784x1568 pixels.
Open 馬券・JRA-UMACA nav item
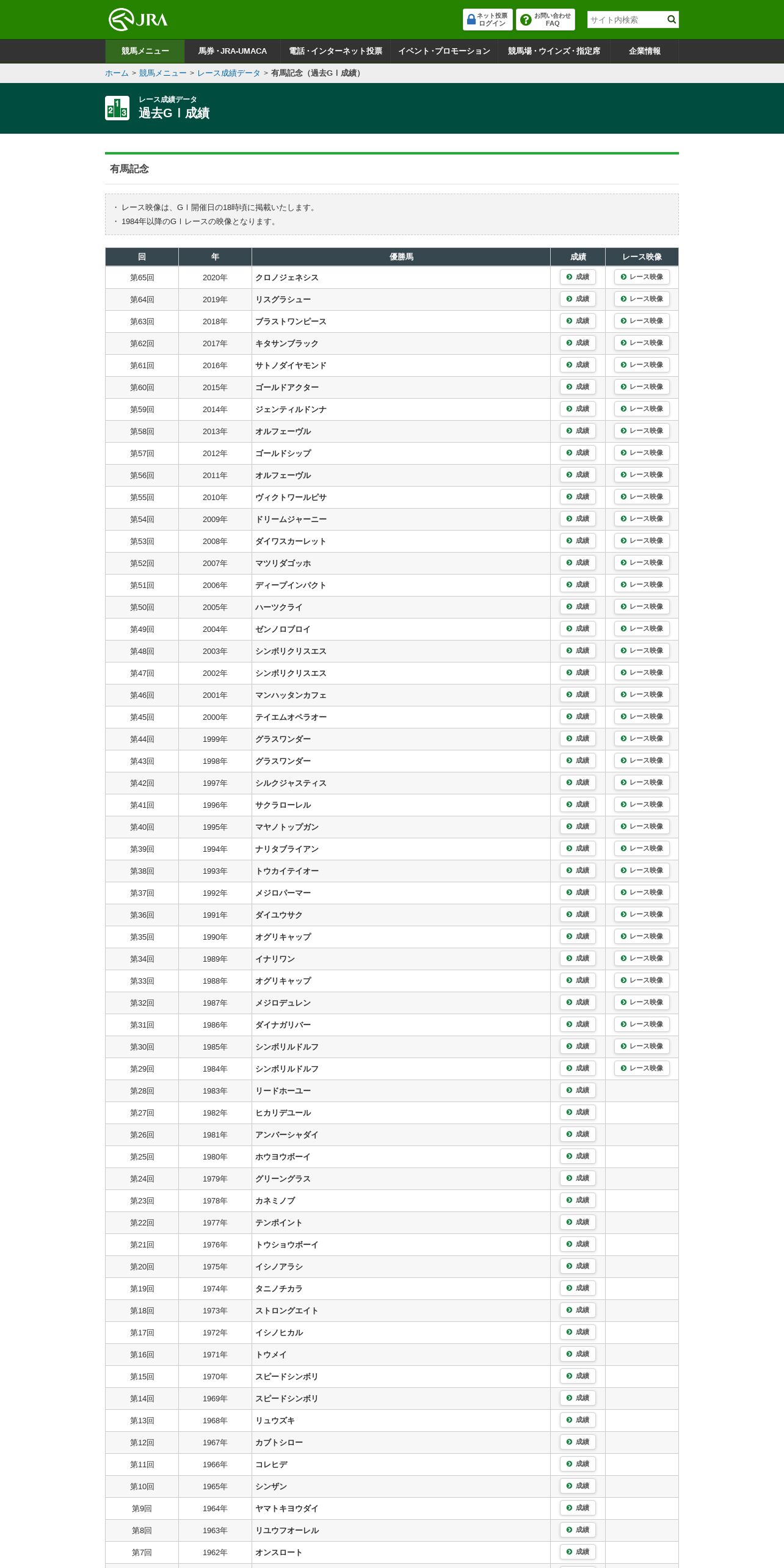coord(232,51)
